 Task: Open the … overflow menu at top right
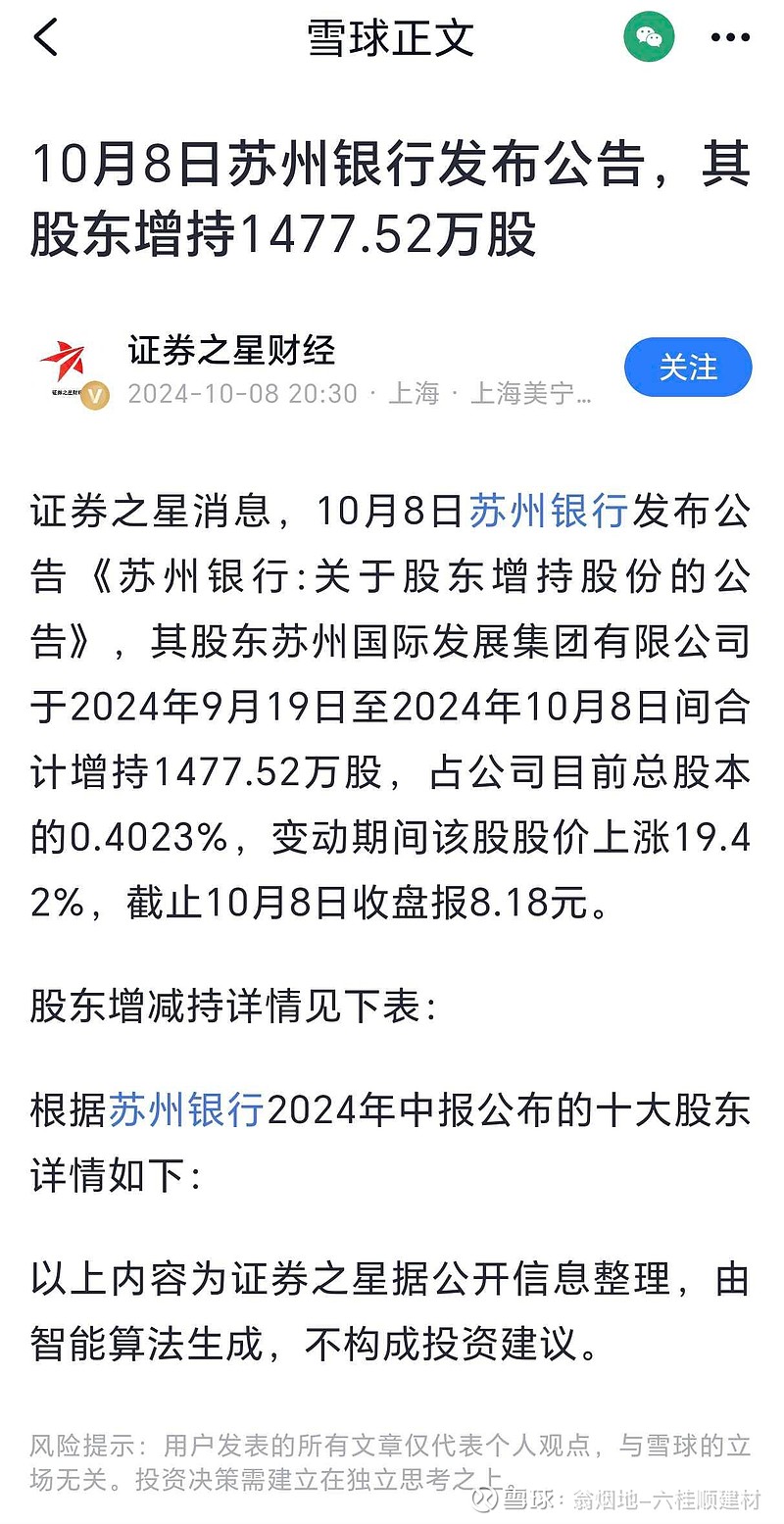729,37
